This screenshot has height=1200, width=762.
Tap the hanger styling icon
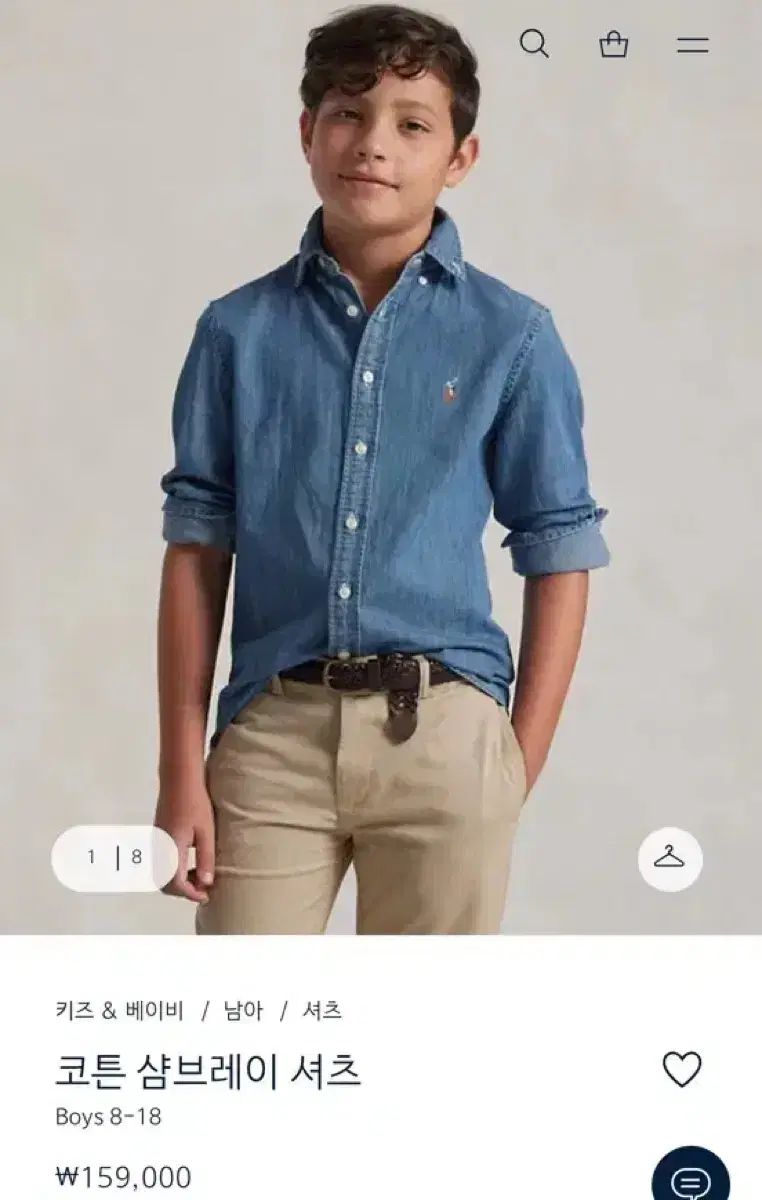(670, 859)
